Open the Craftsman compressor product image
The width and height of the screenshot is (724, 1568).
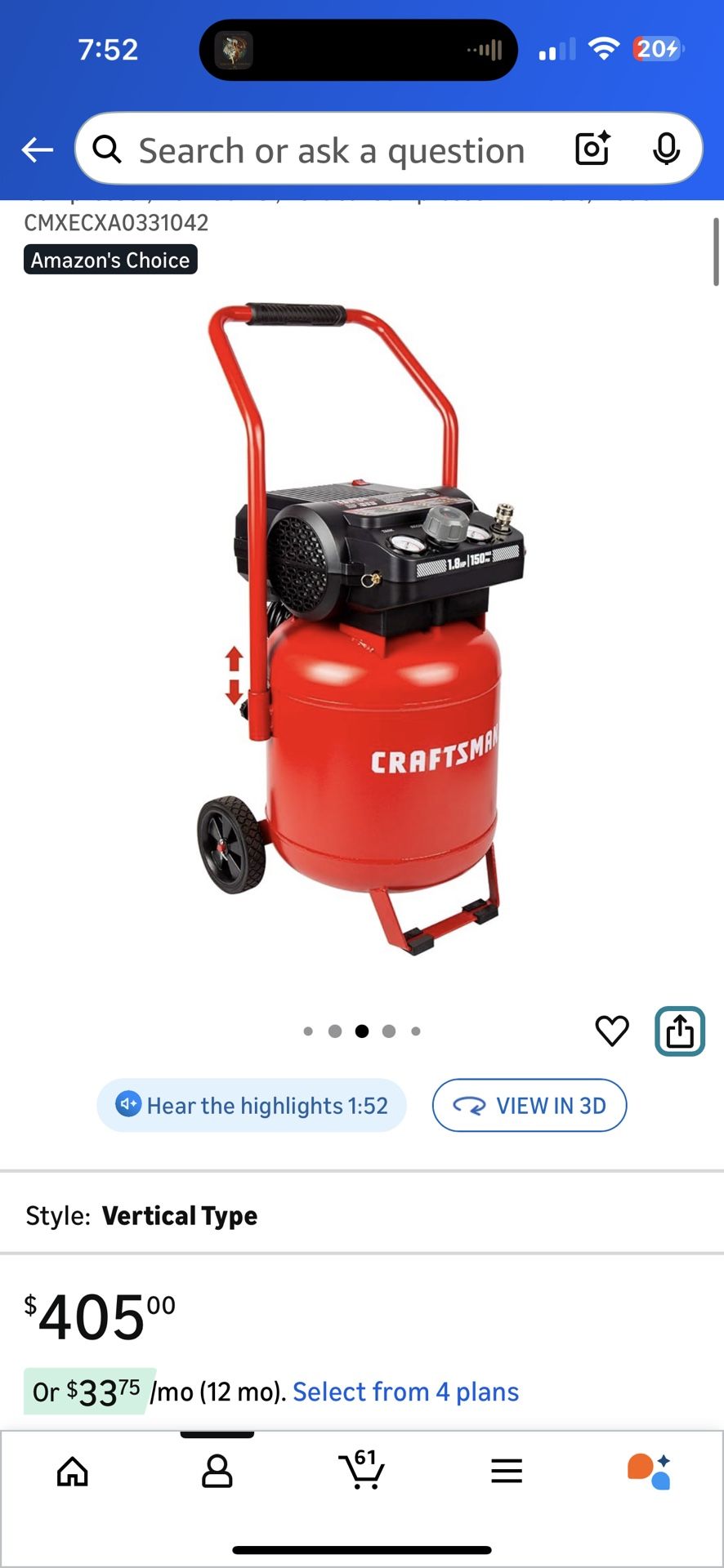pyautogui.click(x=361, y=629)
